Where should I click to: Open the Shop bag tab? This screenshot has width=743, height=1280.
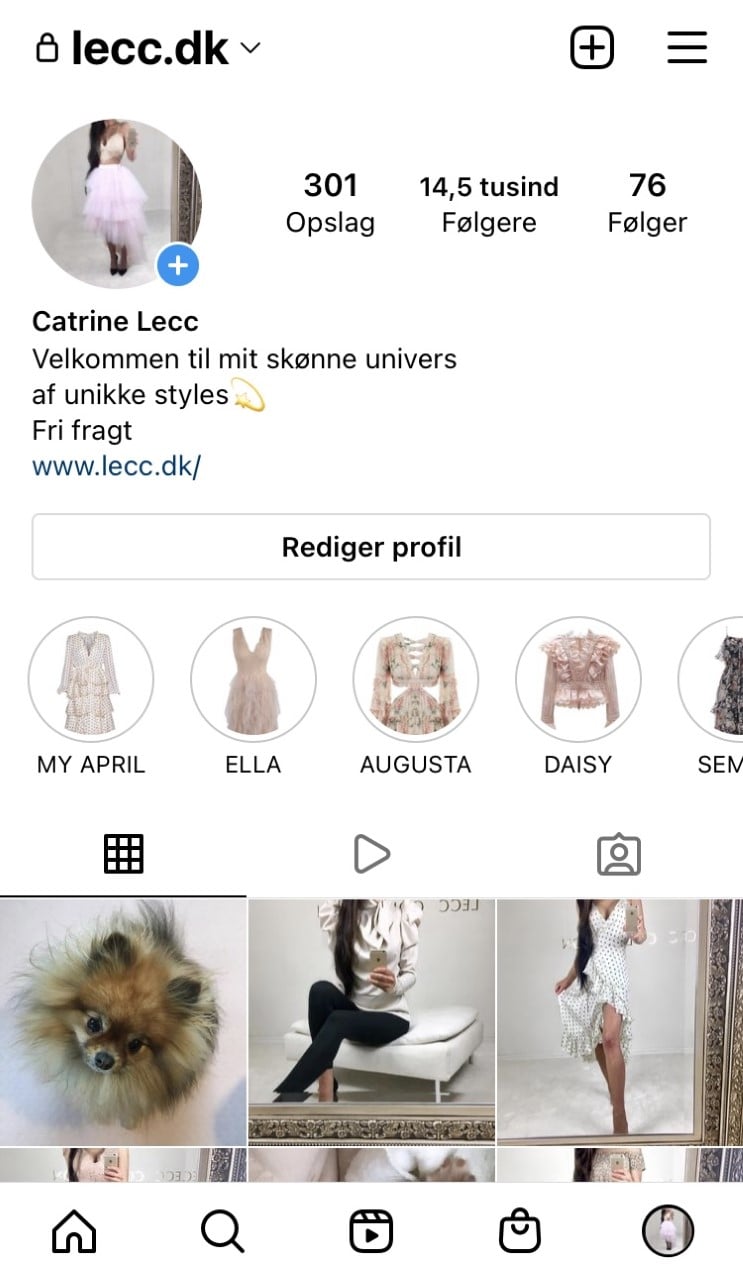pos(520,1232)
